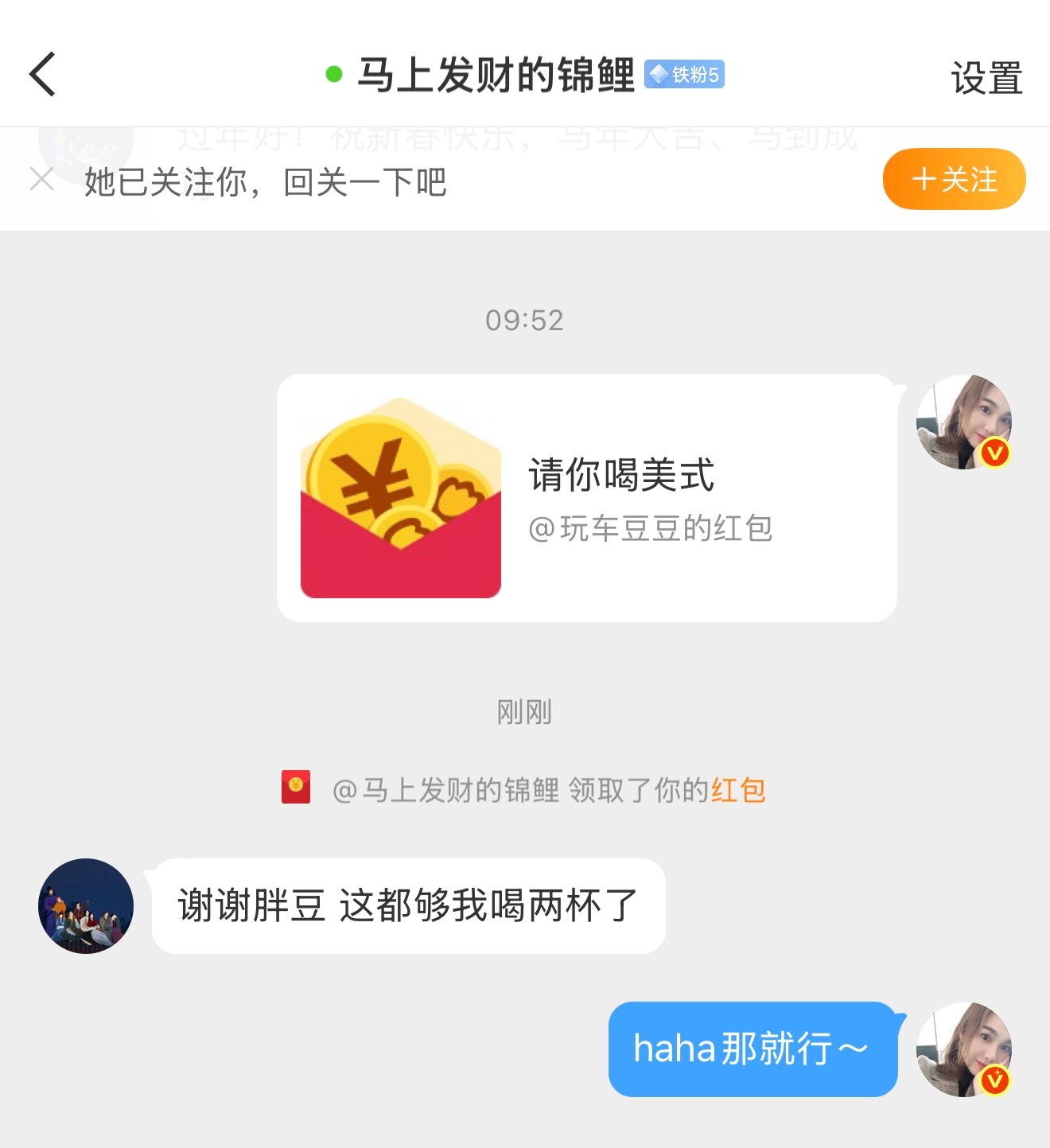Viewport: 1050px width, 1148px height.
Task: Tap the green online status dot
Action: click(332, 73)
